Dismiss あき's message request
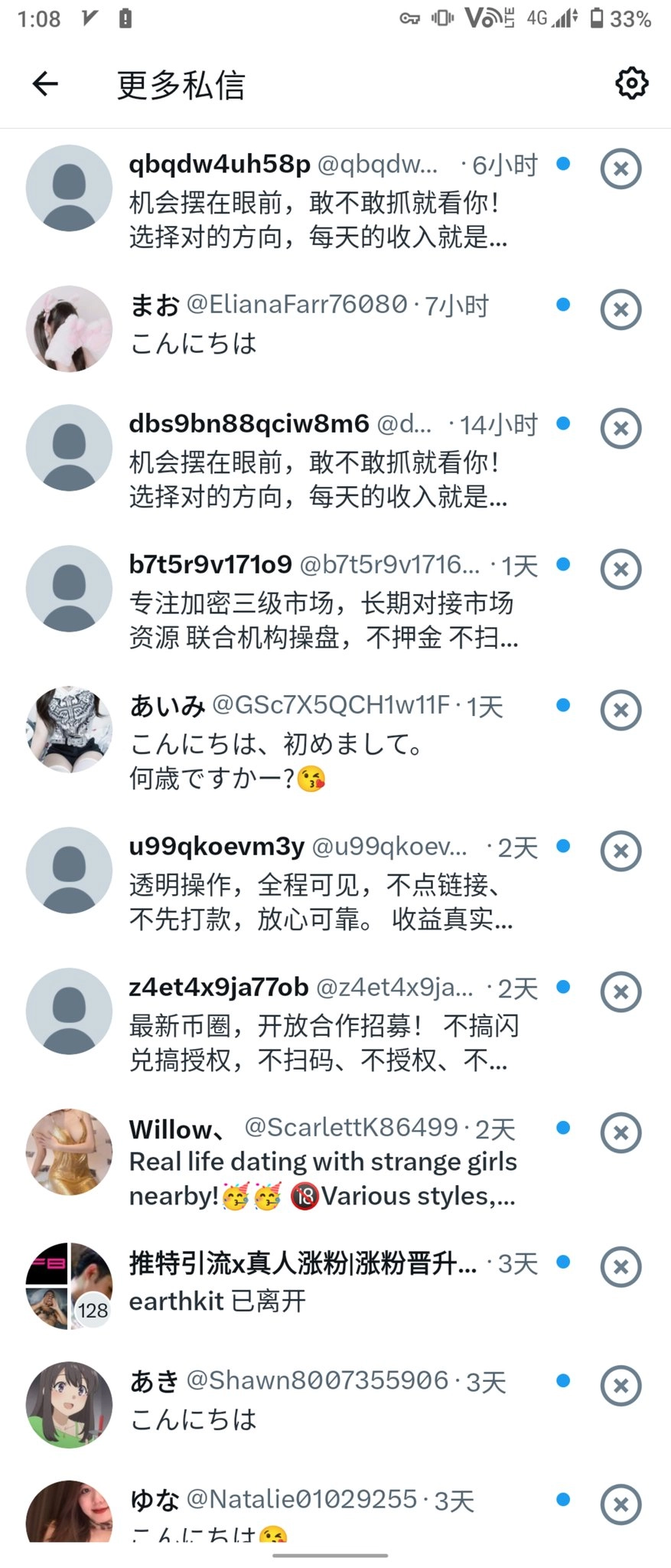671x1568 pixels. (x=621, y=1385)
